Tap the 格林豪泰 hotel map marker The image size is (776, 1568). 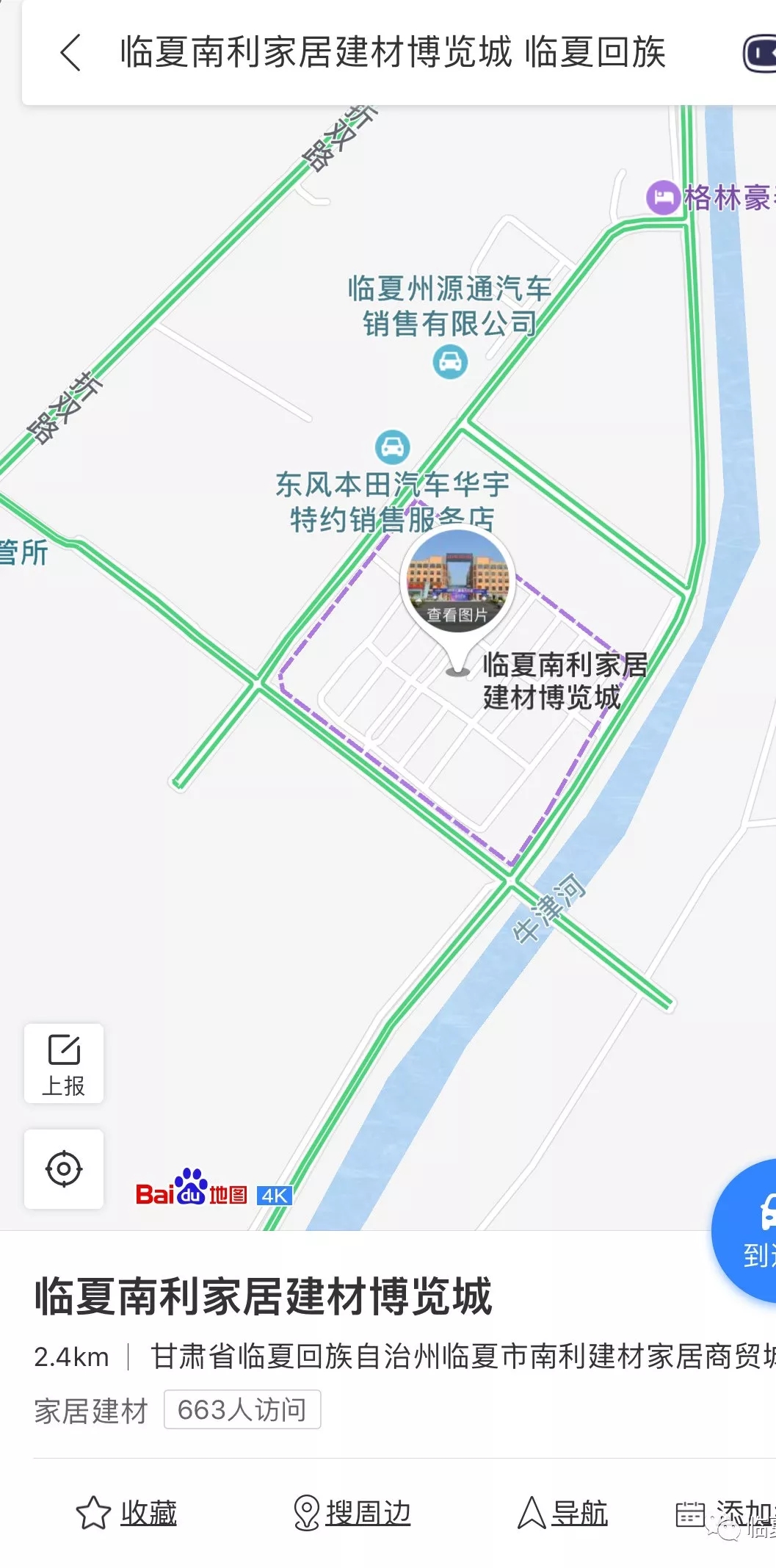[x=663, y=198]
